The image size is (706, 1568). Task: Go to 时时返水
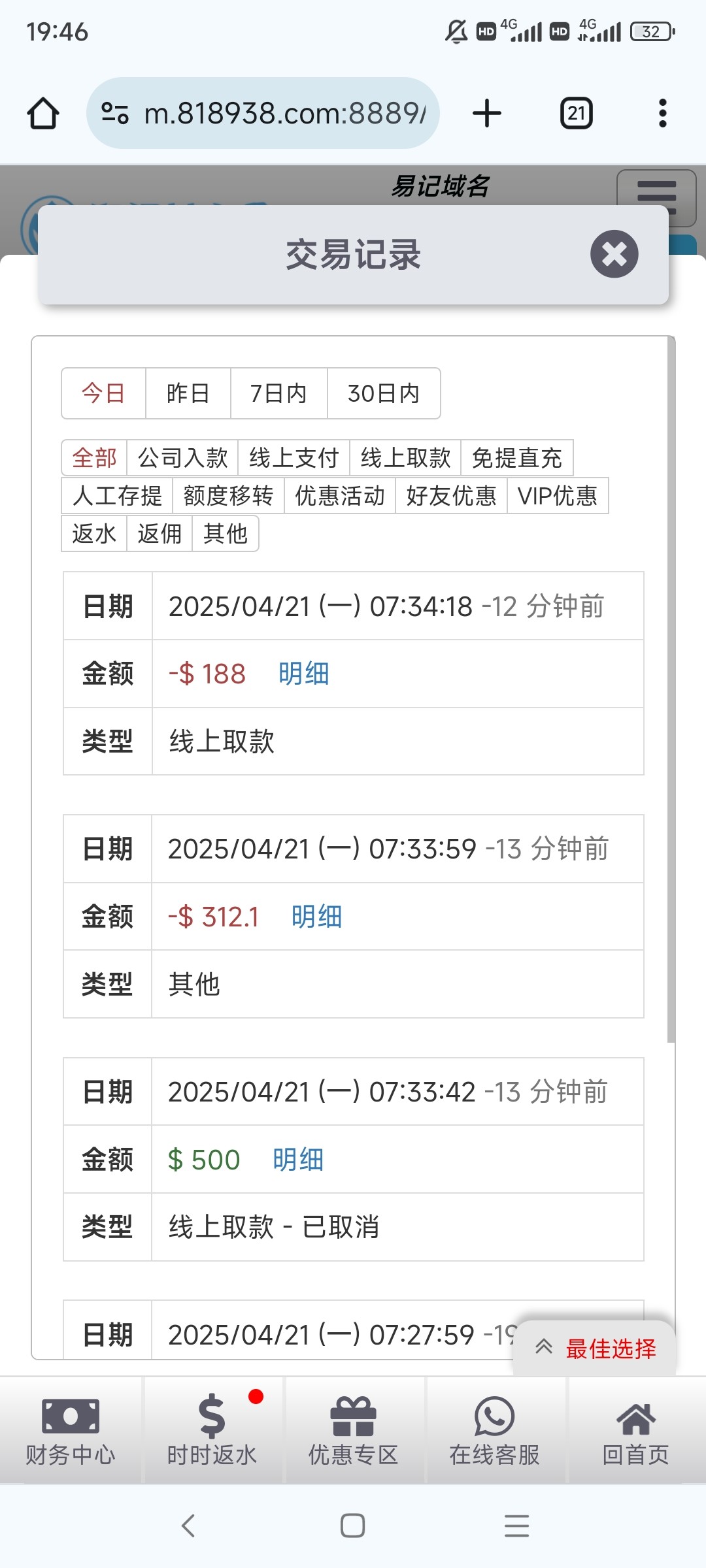click(x=212, y=1430)
